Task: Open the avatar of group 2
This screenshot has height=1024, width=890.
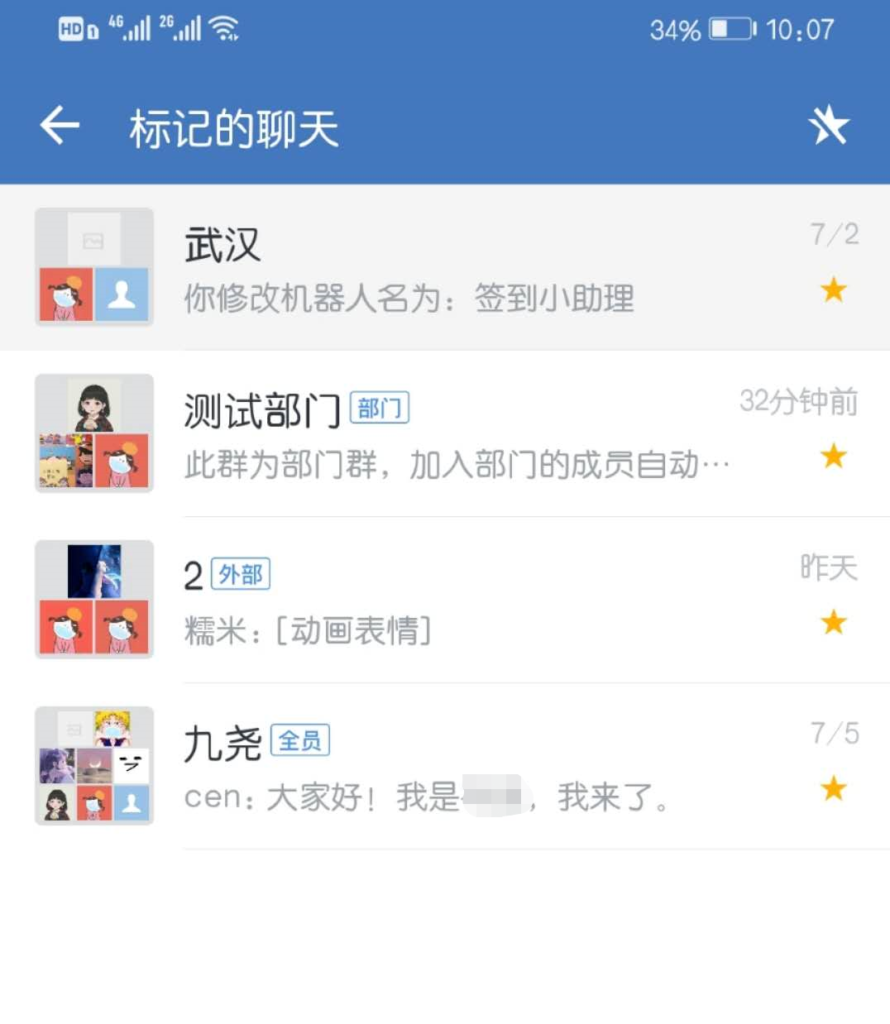Action: click(x=94, y=598)
